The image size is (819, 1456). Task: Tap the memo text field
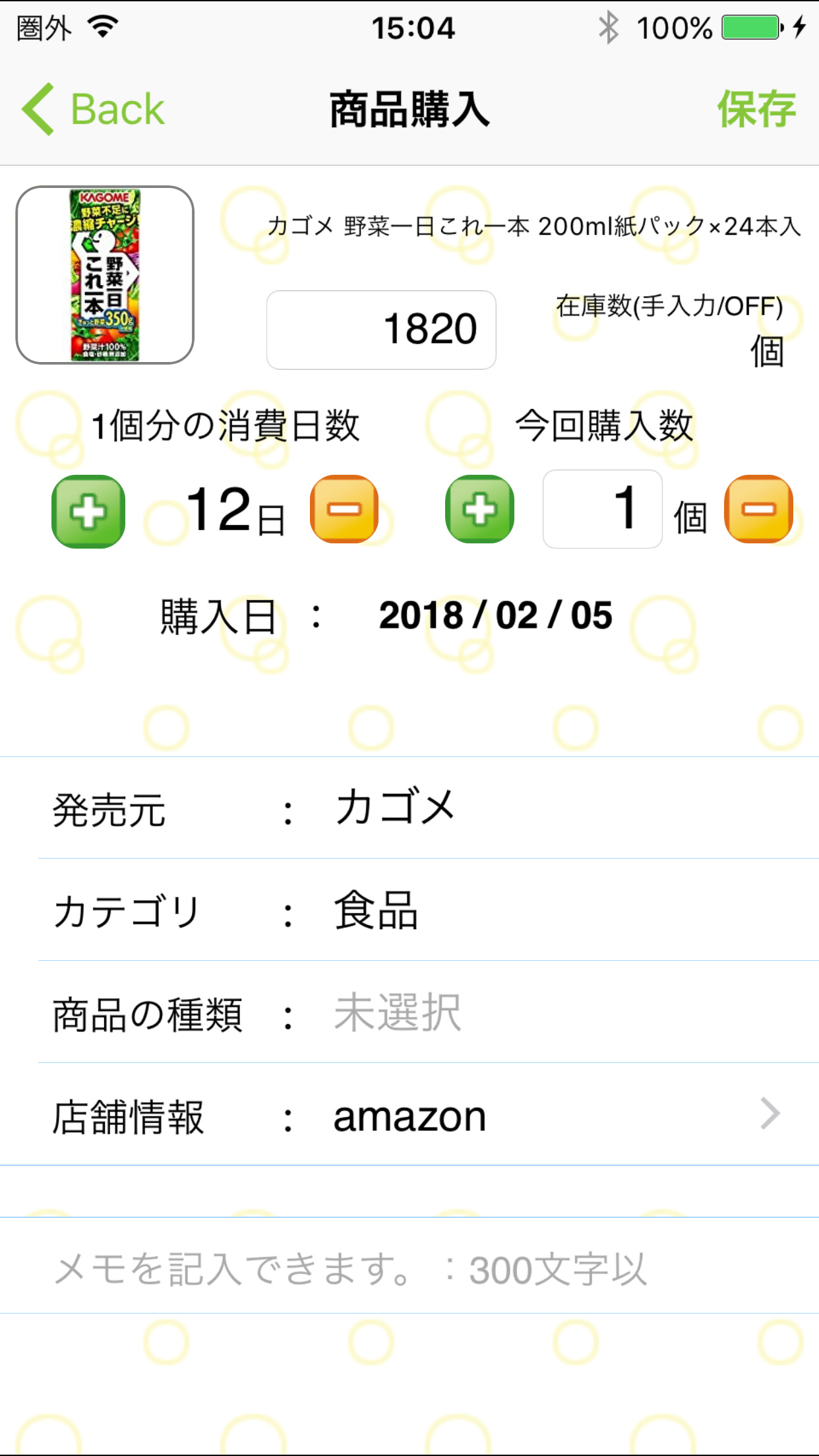pos(409,1268)
